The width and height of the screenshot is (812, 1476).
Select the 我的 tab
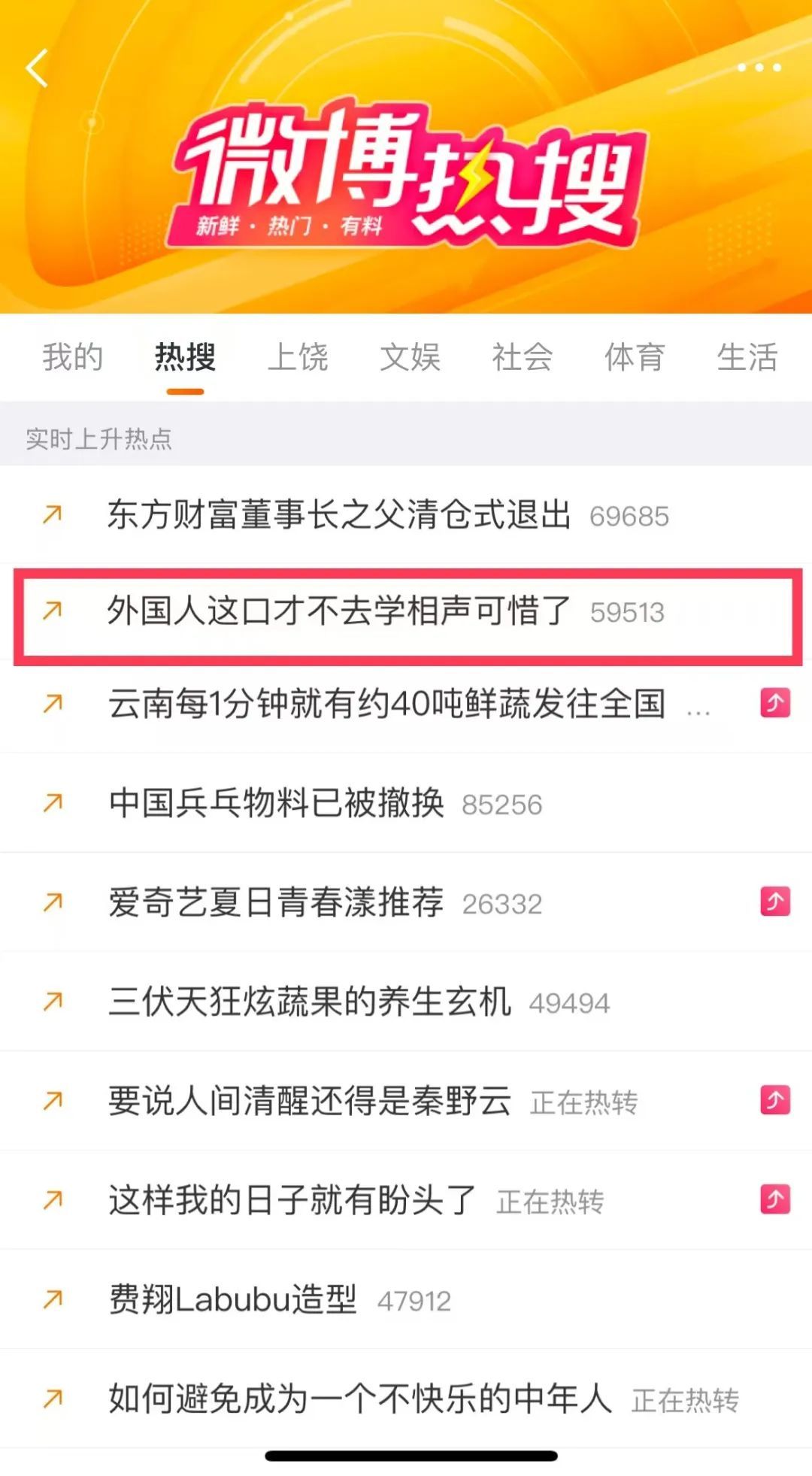[x=72, y=357]
